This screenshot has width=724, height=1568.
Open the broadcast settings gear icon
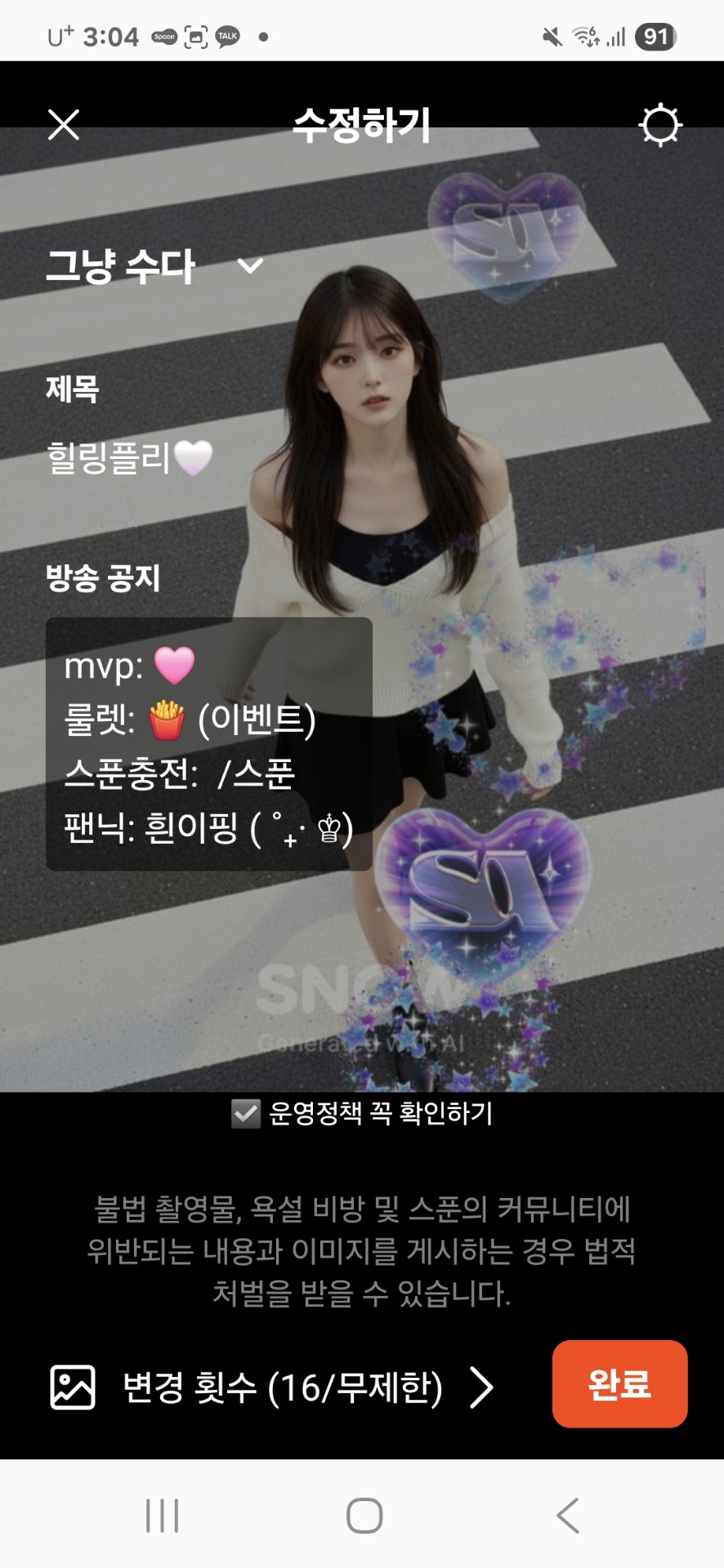click(x=661, y=124)
